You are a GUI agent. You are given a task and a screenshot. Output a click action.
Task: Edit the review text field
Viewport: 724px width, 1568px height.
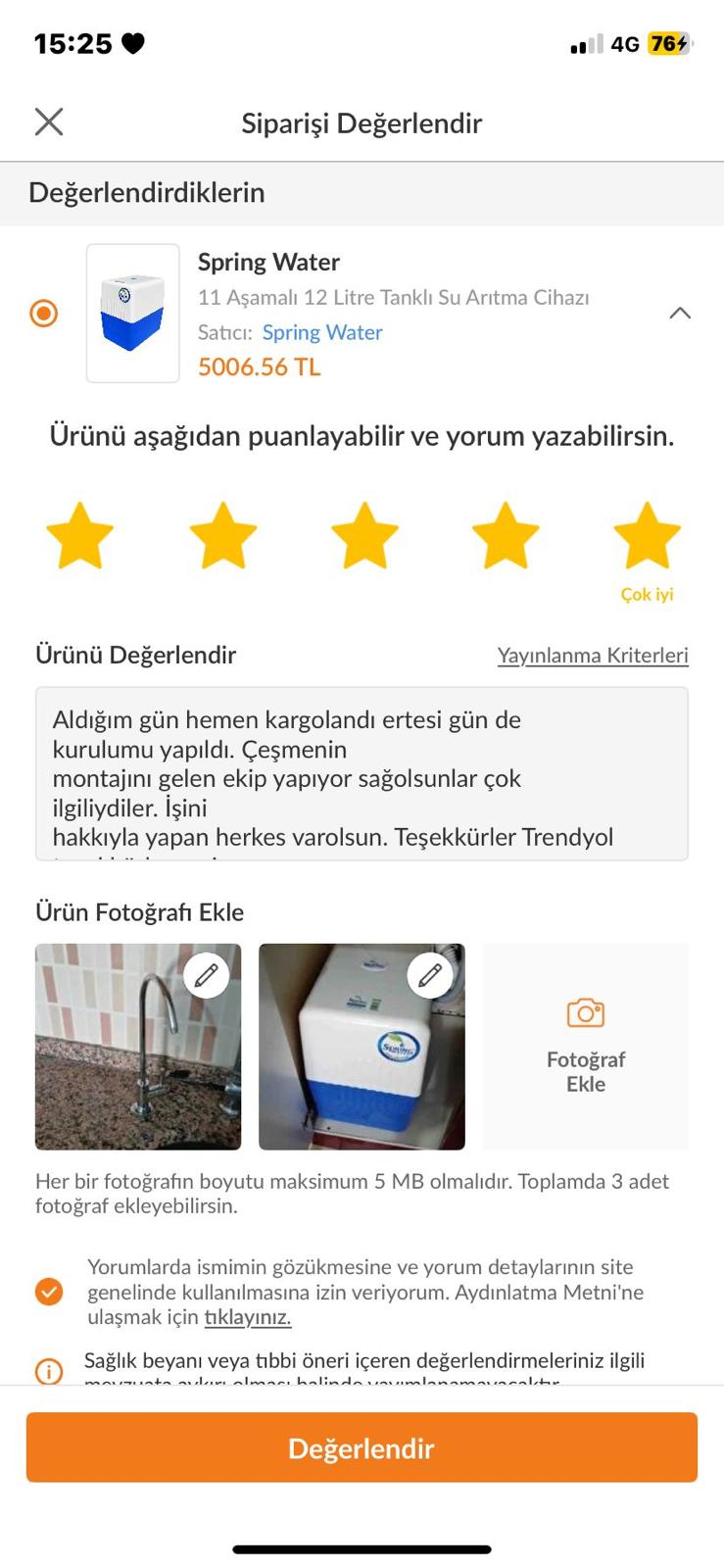362,774
